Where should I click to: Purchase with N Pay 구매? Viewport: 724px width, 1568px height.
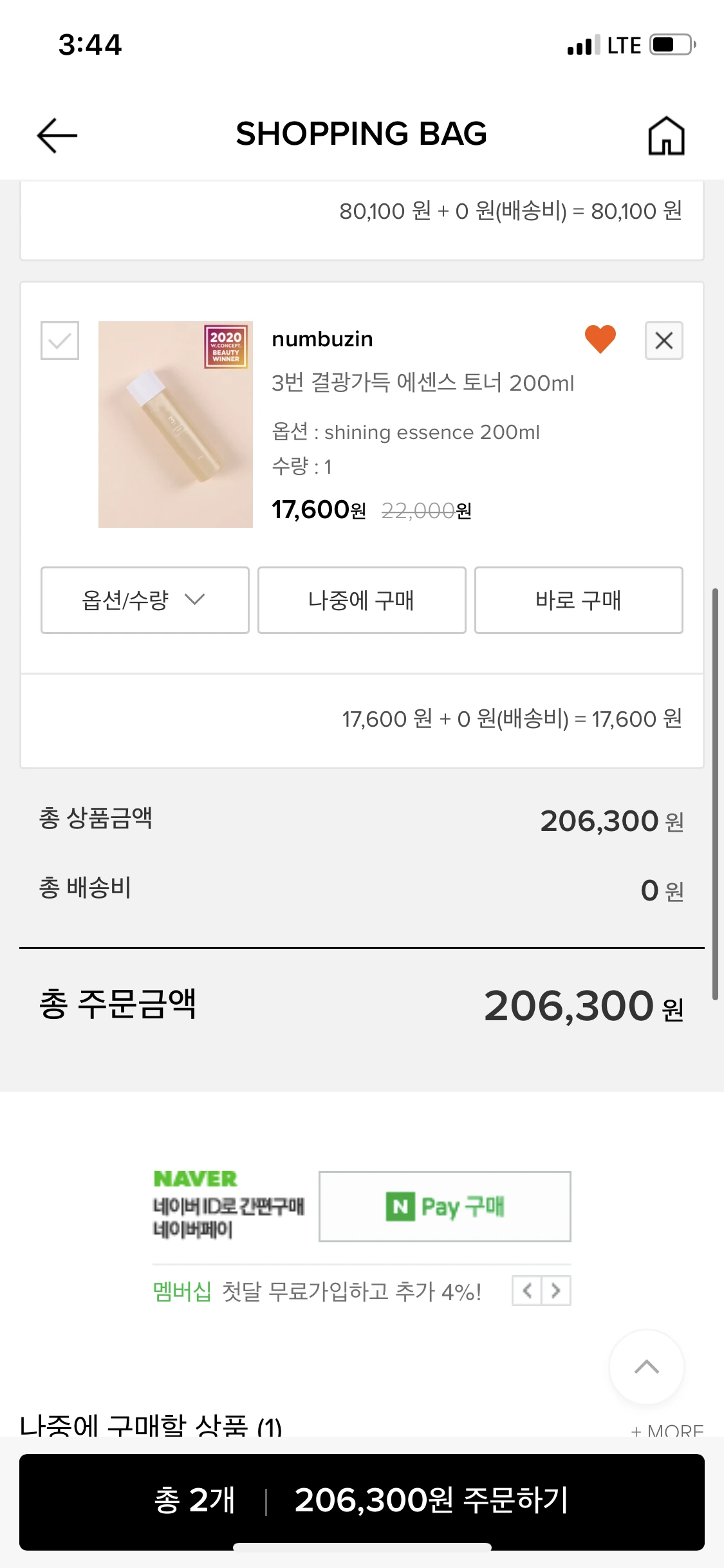pyautogui.click(x=445, y=1206)
